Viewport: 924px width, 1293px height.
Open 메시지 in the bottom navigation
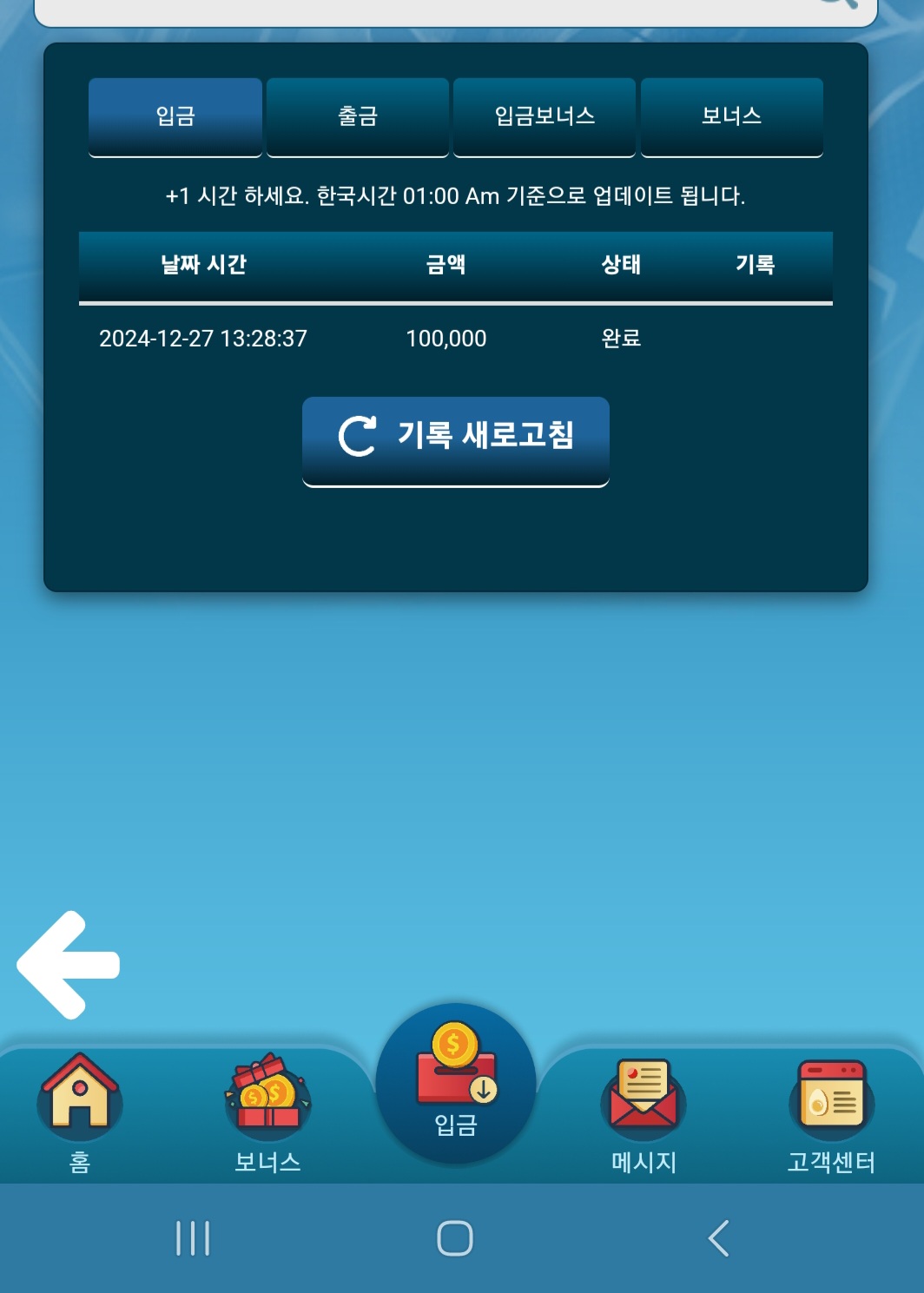click(x=643, y=1112)
